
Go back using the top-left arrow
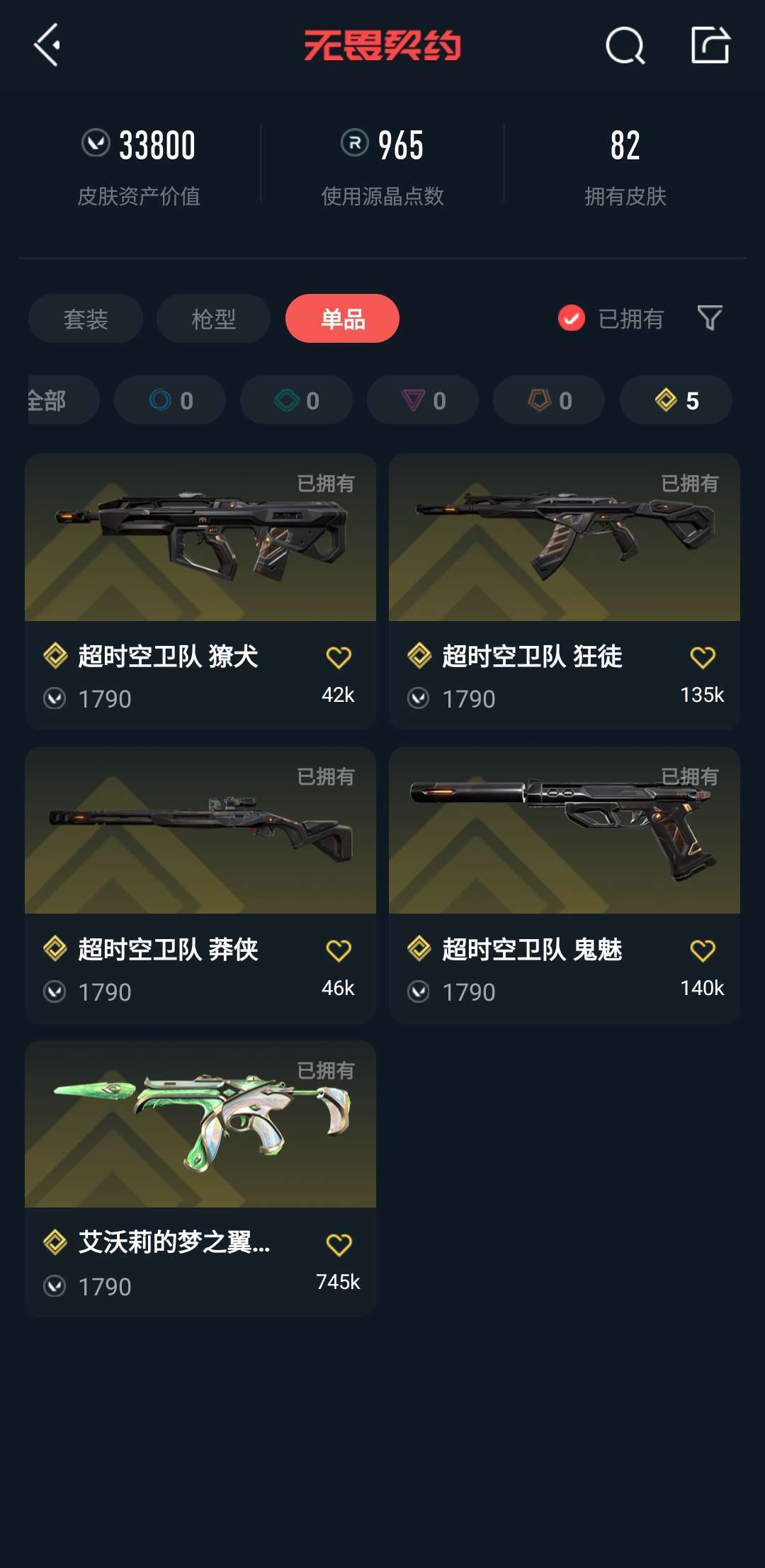click(47, 45)
